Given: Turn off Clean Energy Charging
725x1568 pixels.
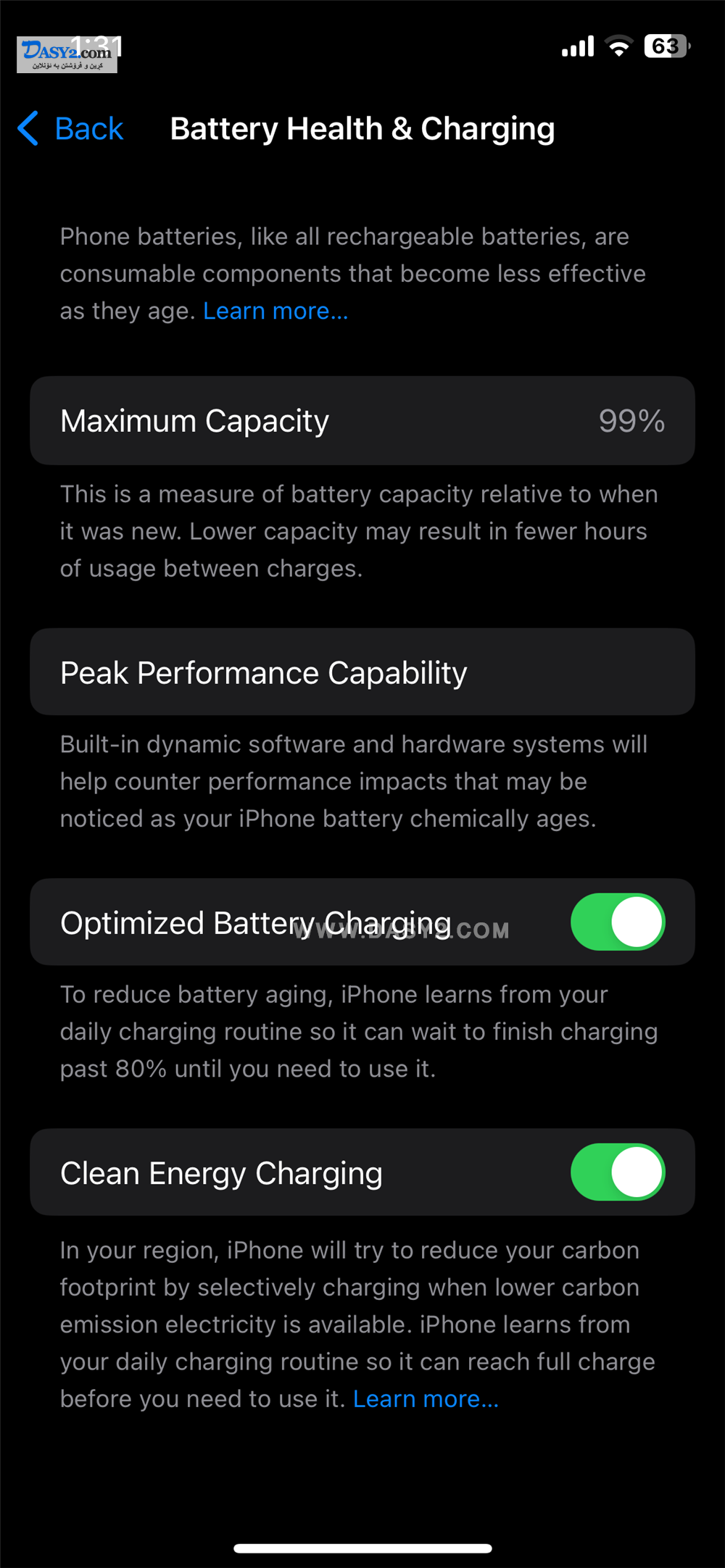Looking at the screenshot, I should click(x=618, y=1172).
